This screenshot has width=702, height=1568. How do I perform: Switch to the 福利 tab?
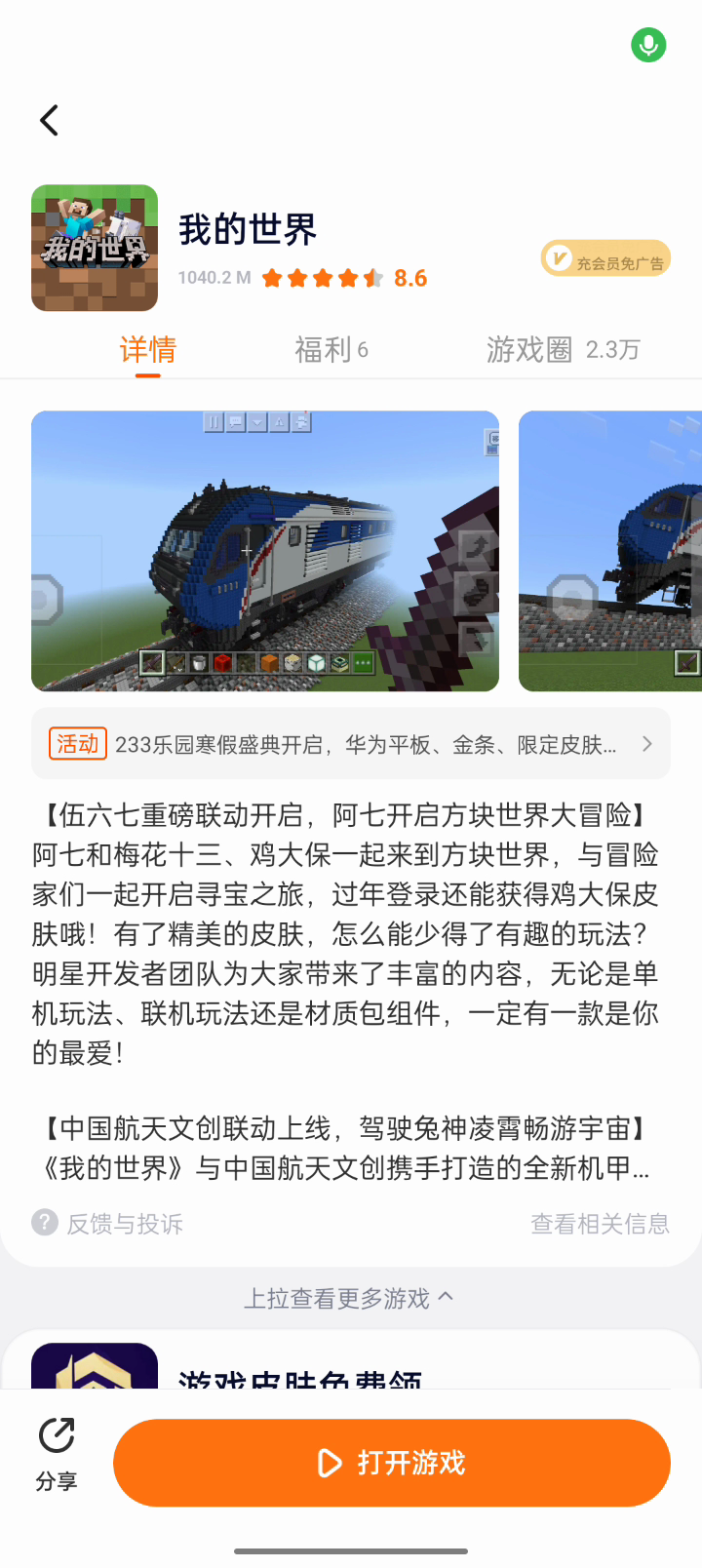click(331, 349)
